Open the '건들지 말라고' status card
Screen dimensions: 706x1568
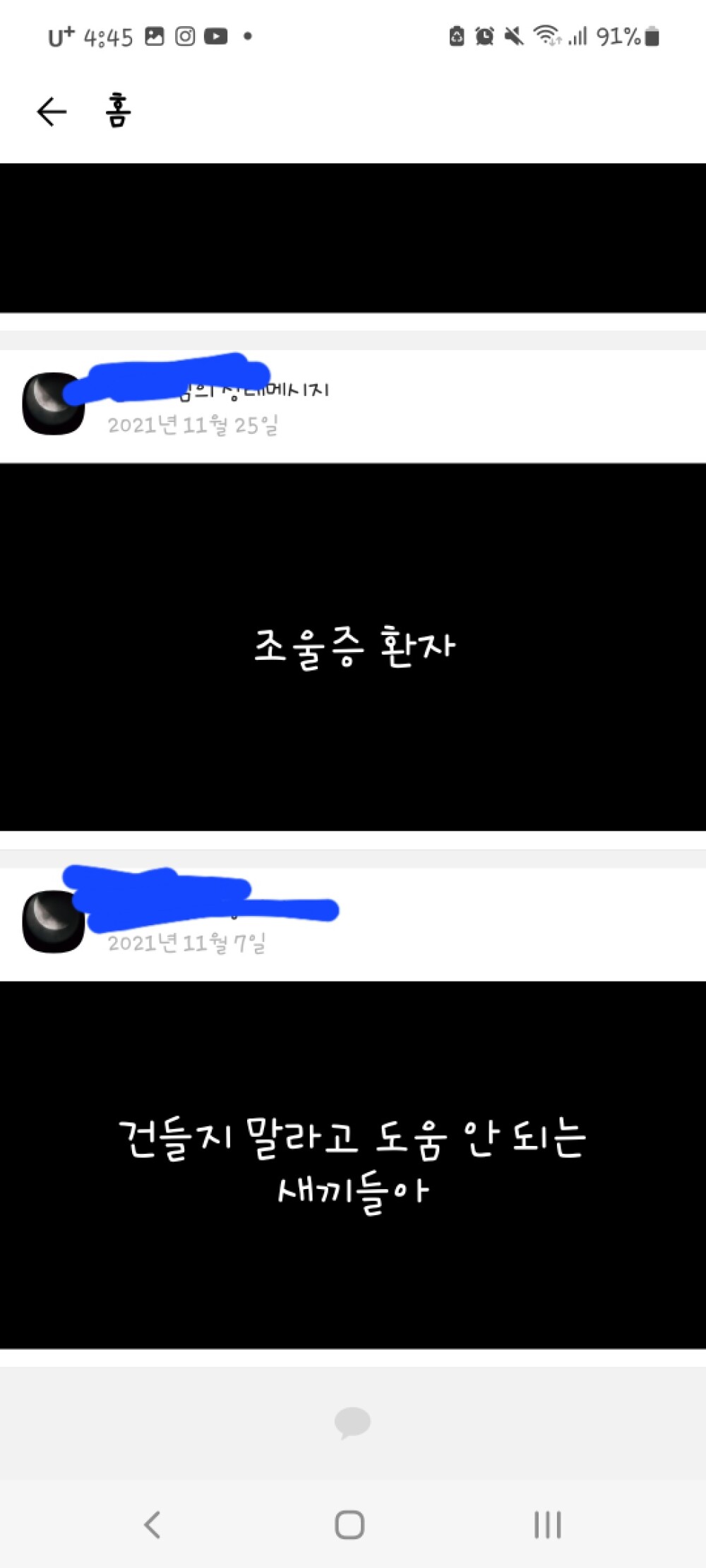(x=353, y=1164)
